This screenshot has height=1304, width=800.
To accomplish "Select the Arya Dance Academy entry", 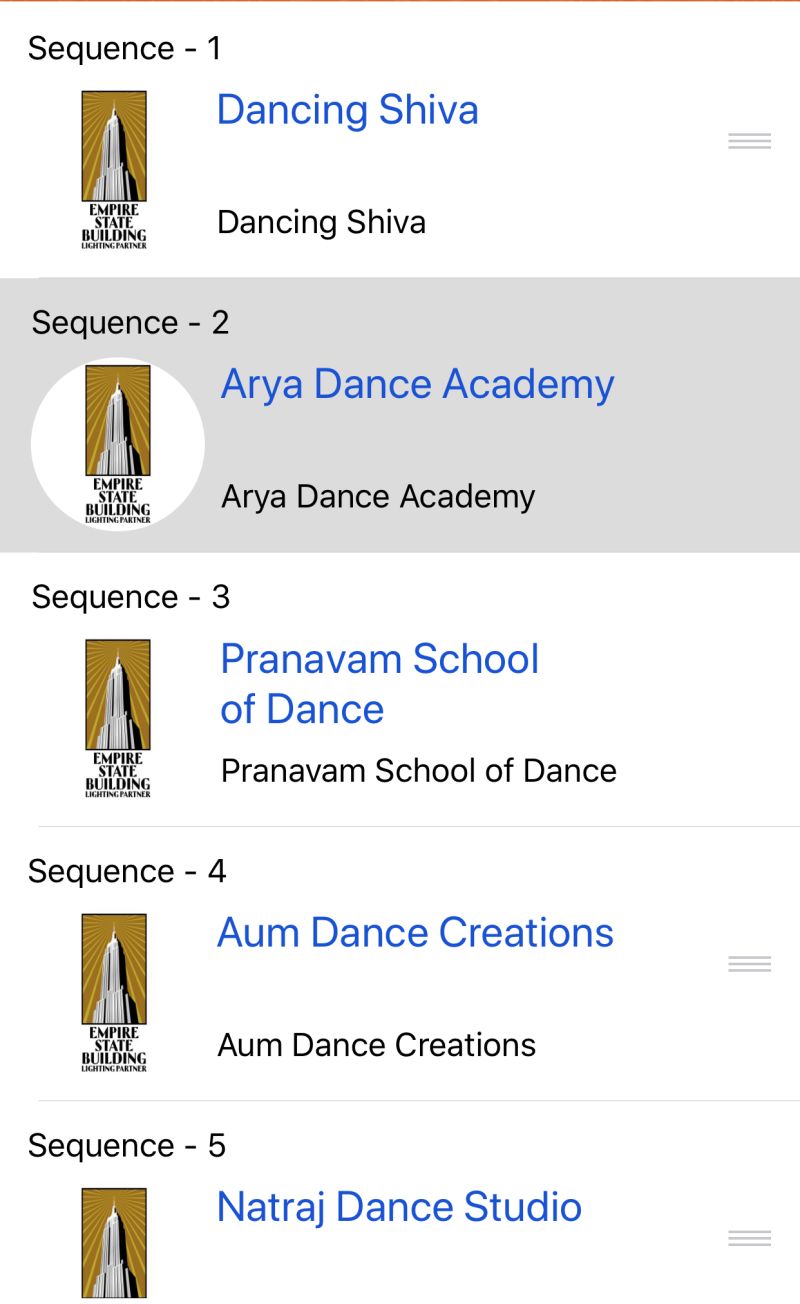I will point(417,385).
